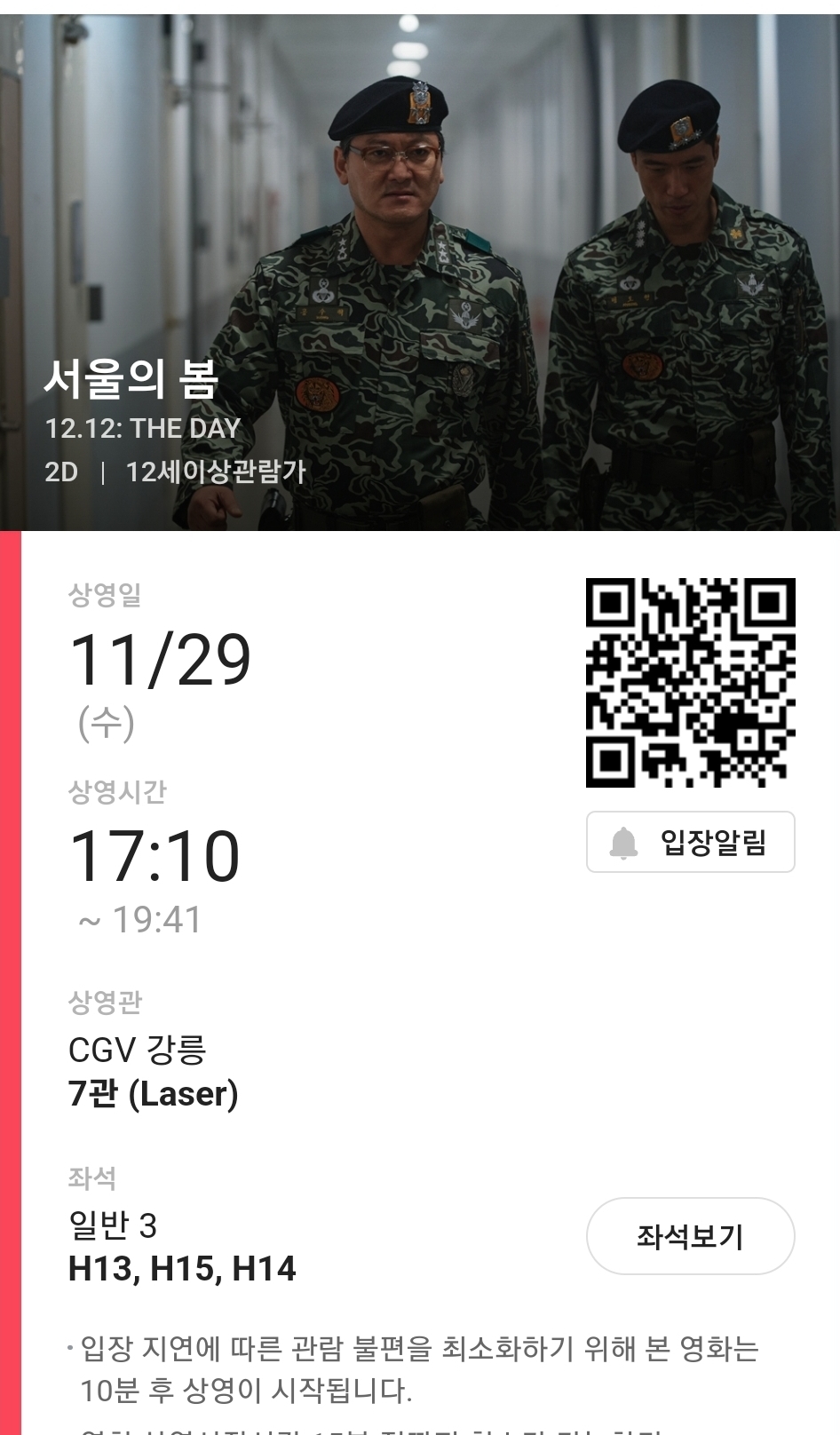840x1435 pixels.
Task: Open 좌석보기 to view seats
Action: click(690, 1235)
